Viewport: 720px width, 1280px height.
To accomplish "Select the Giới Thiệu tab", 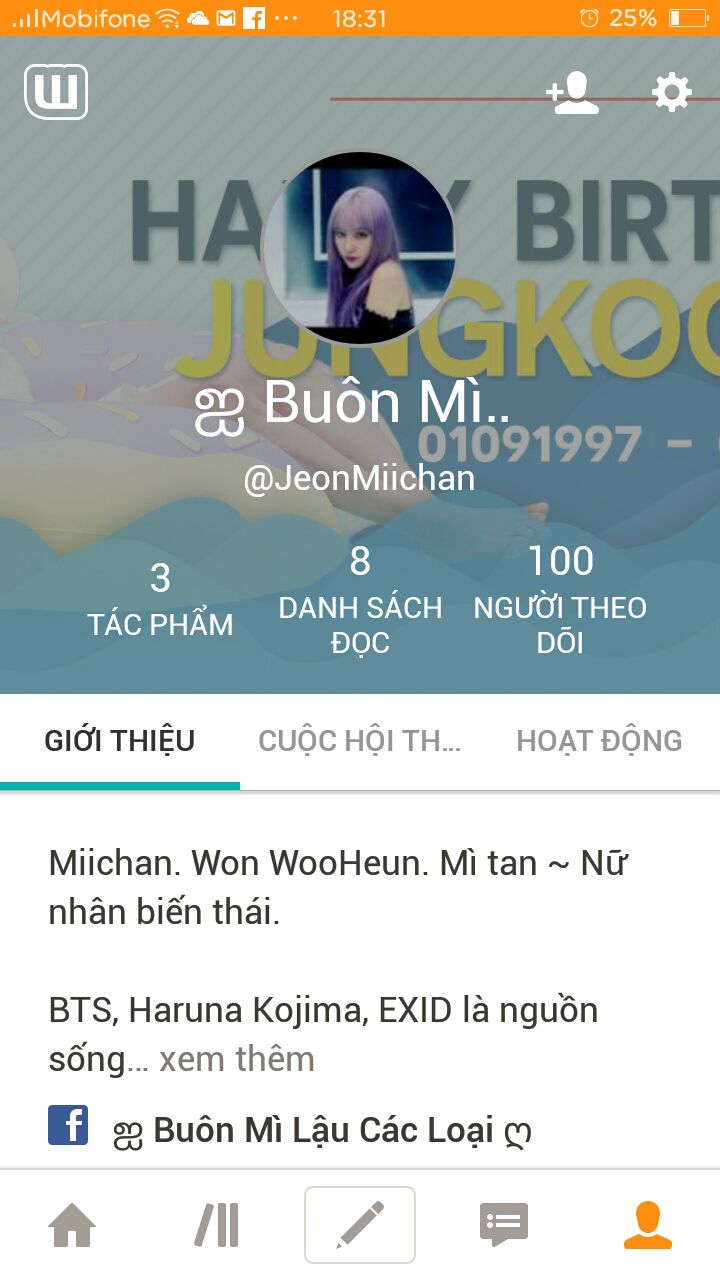I will coord(120,741).
